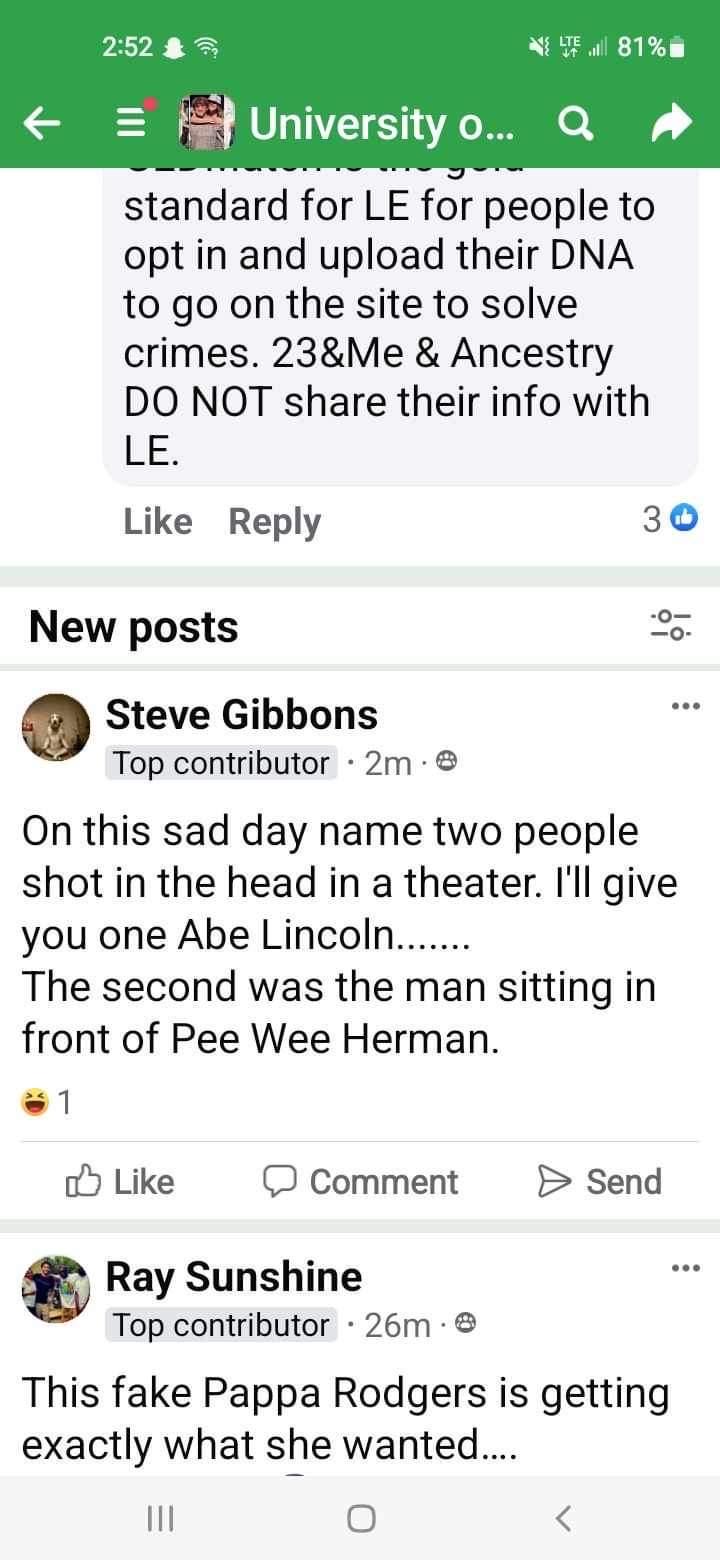The image size is (720, 1560).
Task: Open options menu on Ray Sunshine's post
Action: pyautogui.click(x=685, y=1268)
